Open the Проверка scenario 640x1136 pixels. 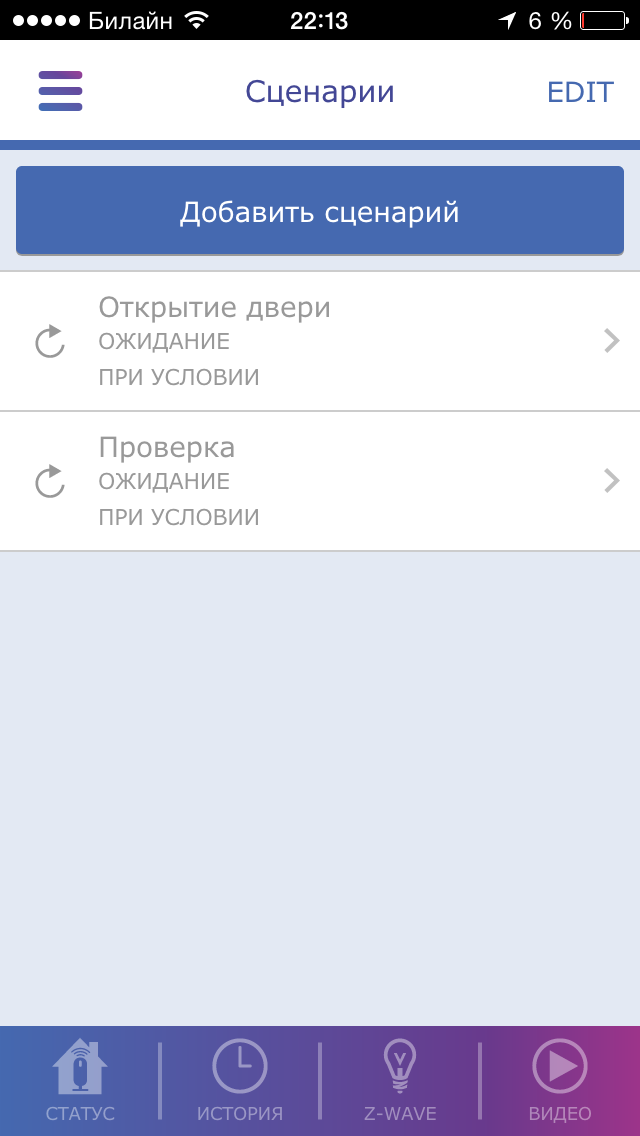click(x=320, y=481)
